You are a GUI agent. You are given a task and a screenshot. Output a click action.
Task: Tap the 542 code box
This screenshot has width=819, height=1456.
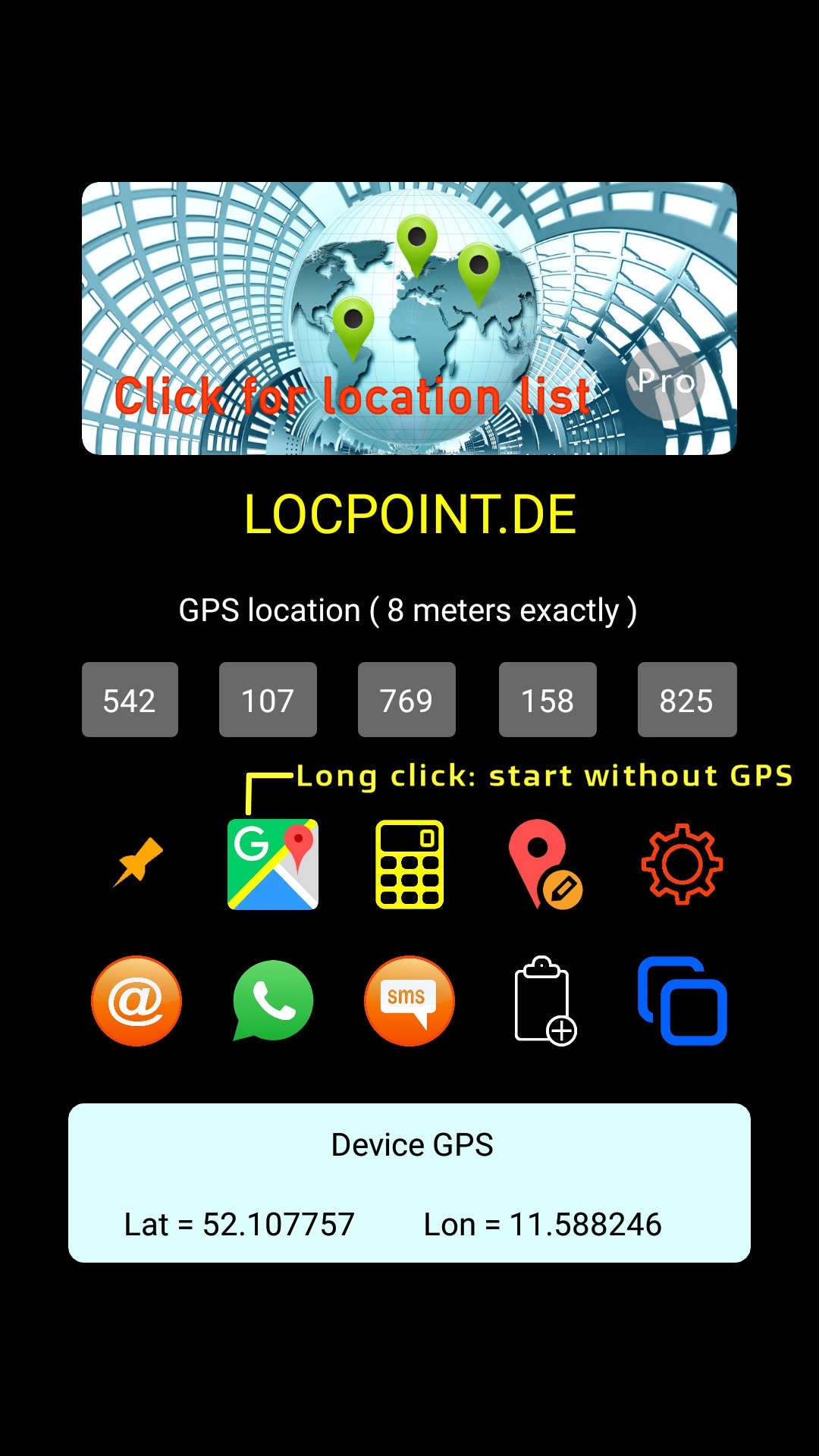130,699
